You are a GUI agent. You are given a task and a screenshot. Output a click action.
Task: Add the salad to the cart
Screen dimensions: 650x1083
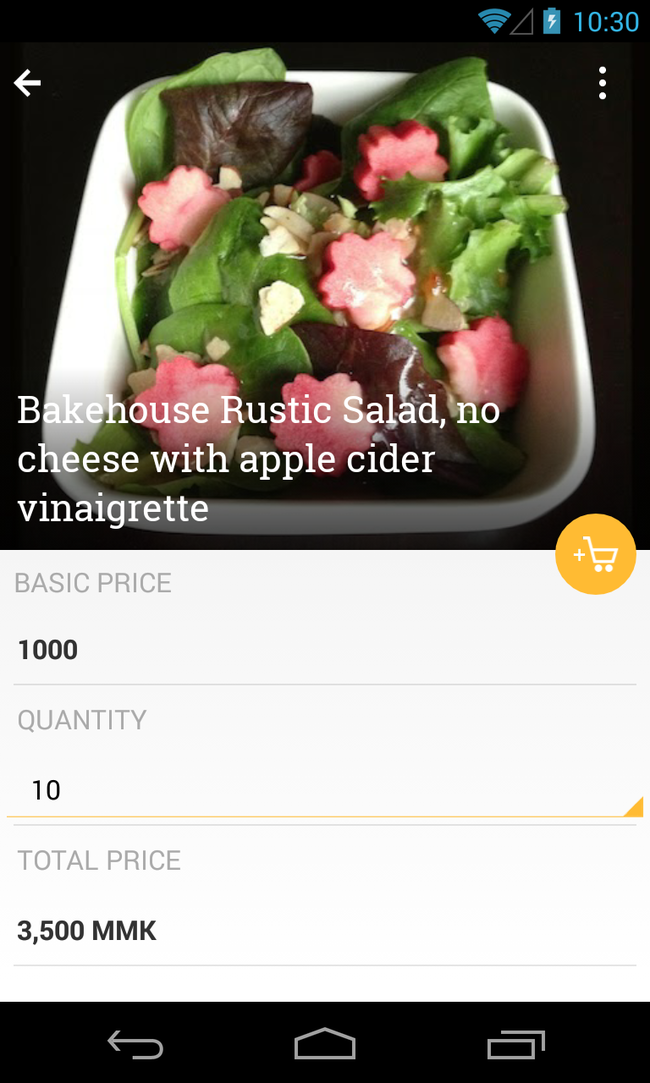pos(596,555)
